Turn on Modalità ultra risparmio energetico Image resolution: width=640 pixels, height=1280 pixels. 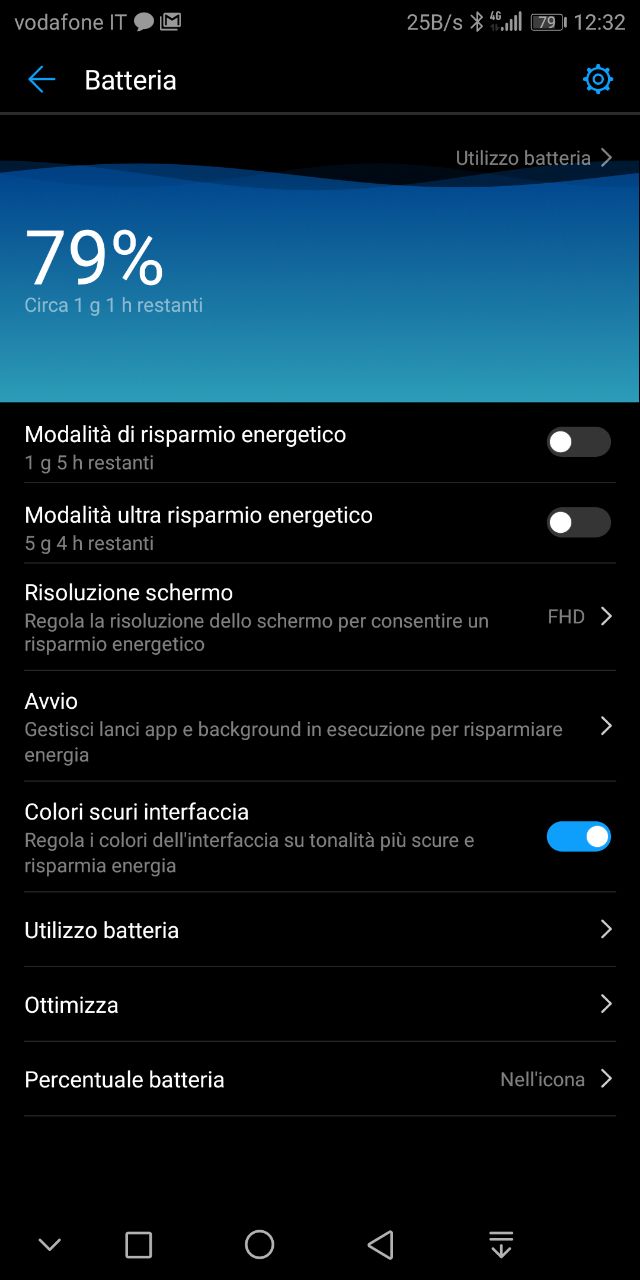[578, 522]
